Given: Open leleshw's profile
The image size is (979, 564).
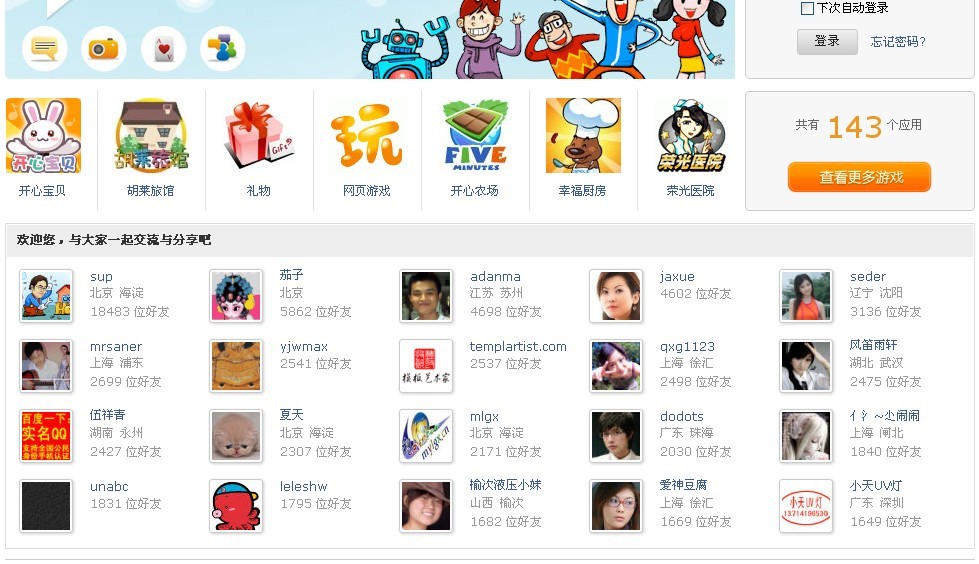Looking at the screenshot, I should 304,487.
